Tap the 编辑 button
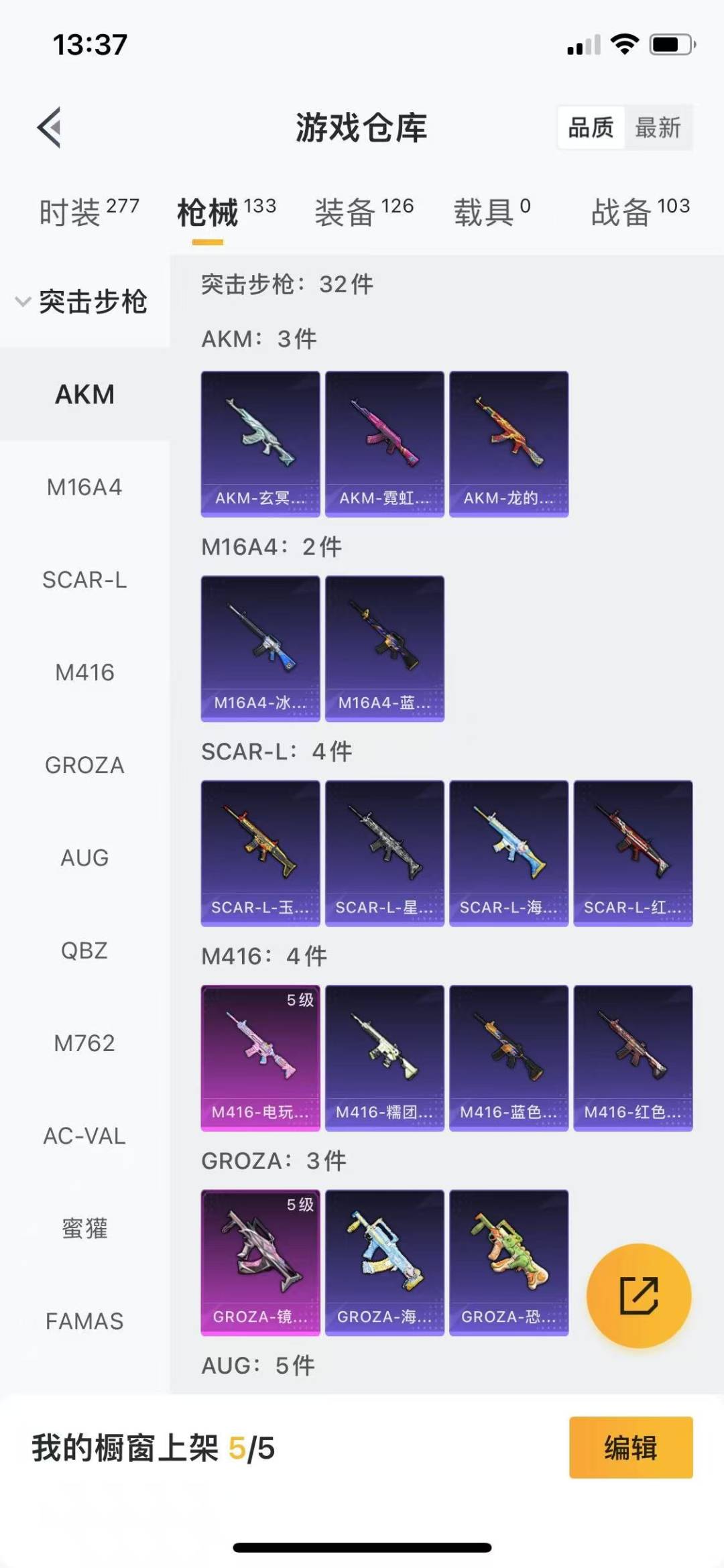Screen dimensions: 724x1568 631,1447
